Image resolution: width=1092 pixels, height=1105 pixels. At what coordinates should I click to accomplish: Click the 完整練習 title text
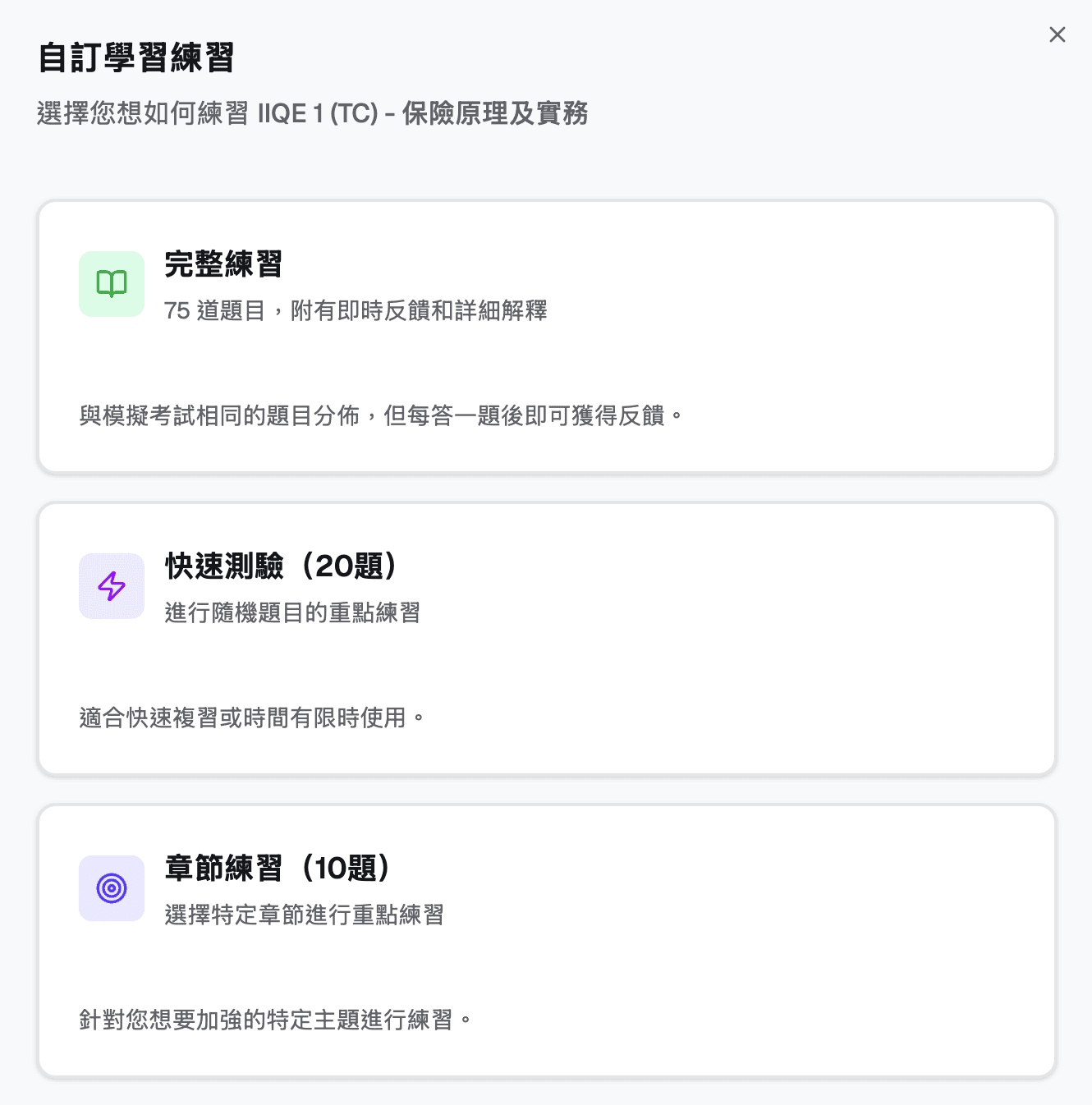point(223,264)
